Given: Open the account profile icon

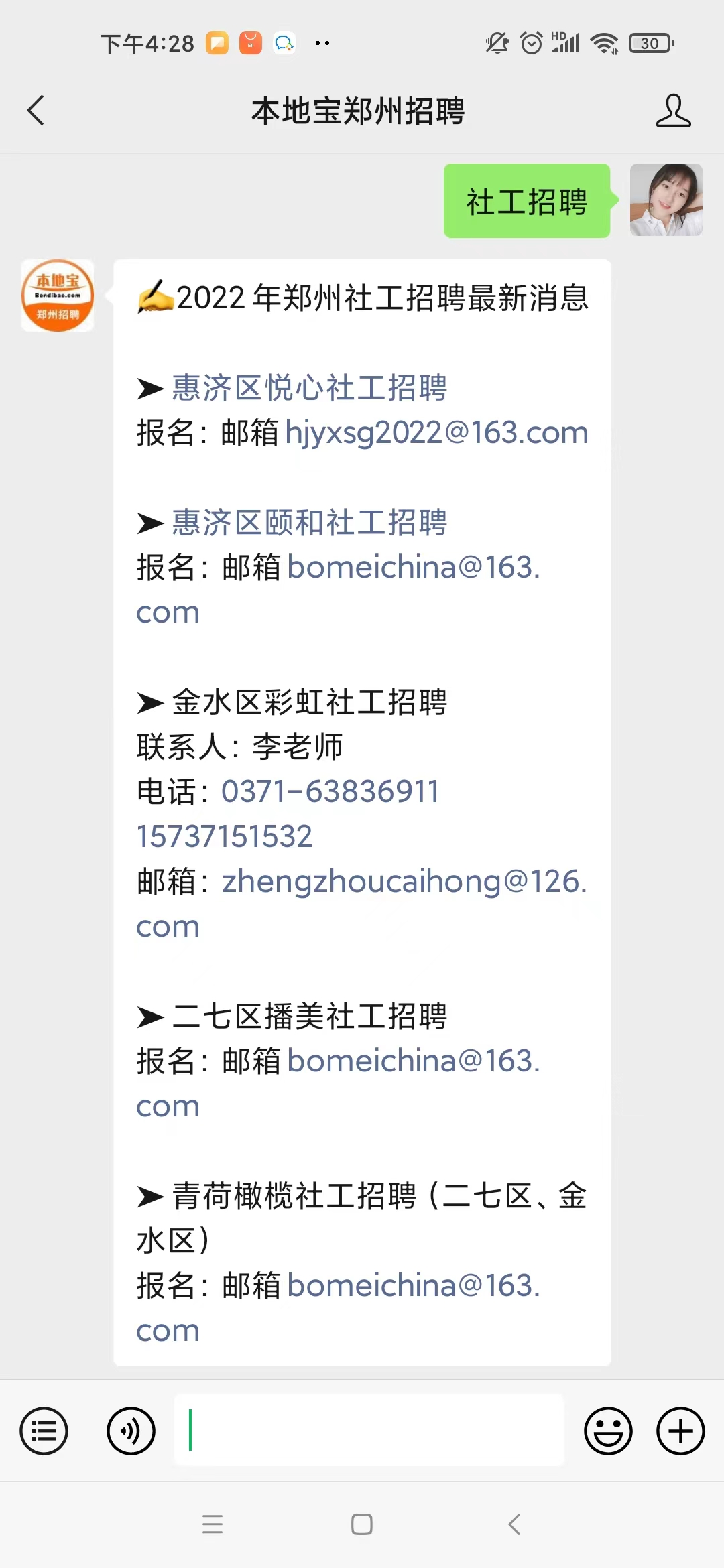Looking at the screenshot, I should coord(673,111).
